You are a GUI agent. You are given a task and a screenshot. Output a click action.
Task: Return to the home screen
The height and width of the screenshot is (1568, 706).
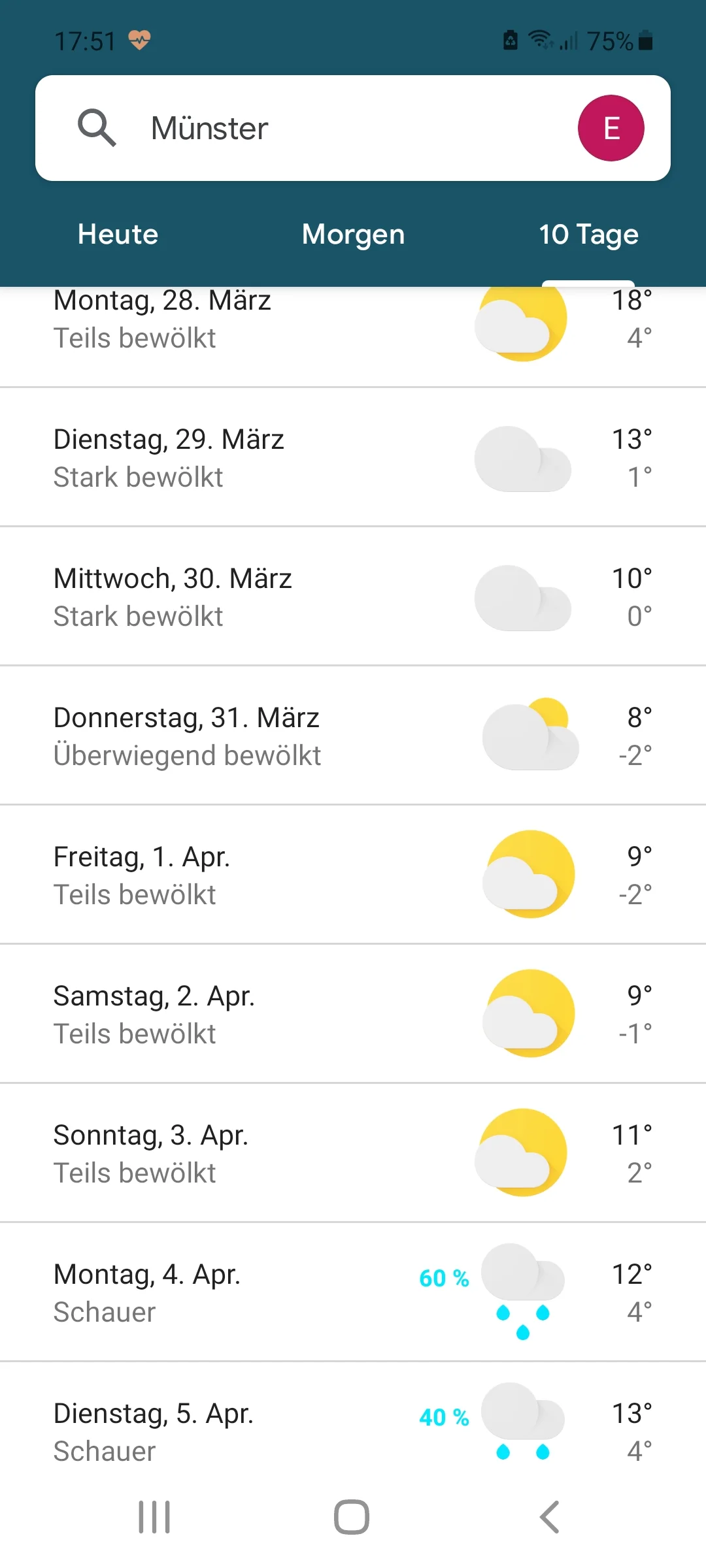[x=352, y=1516]
